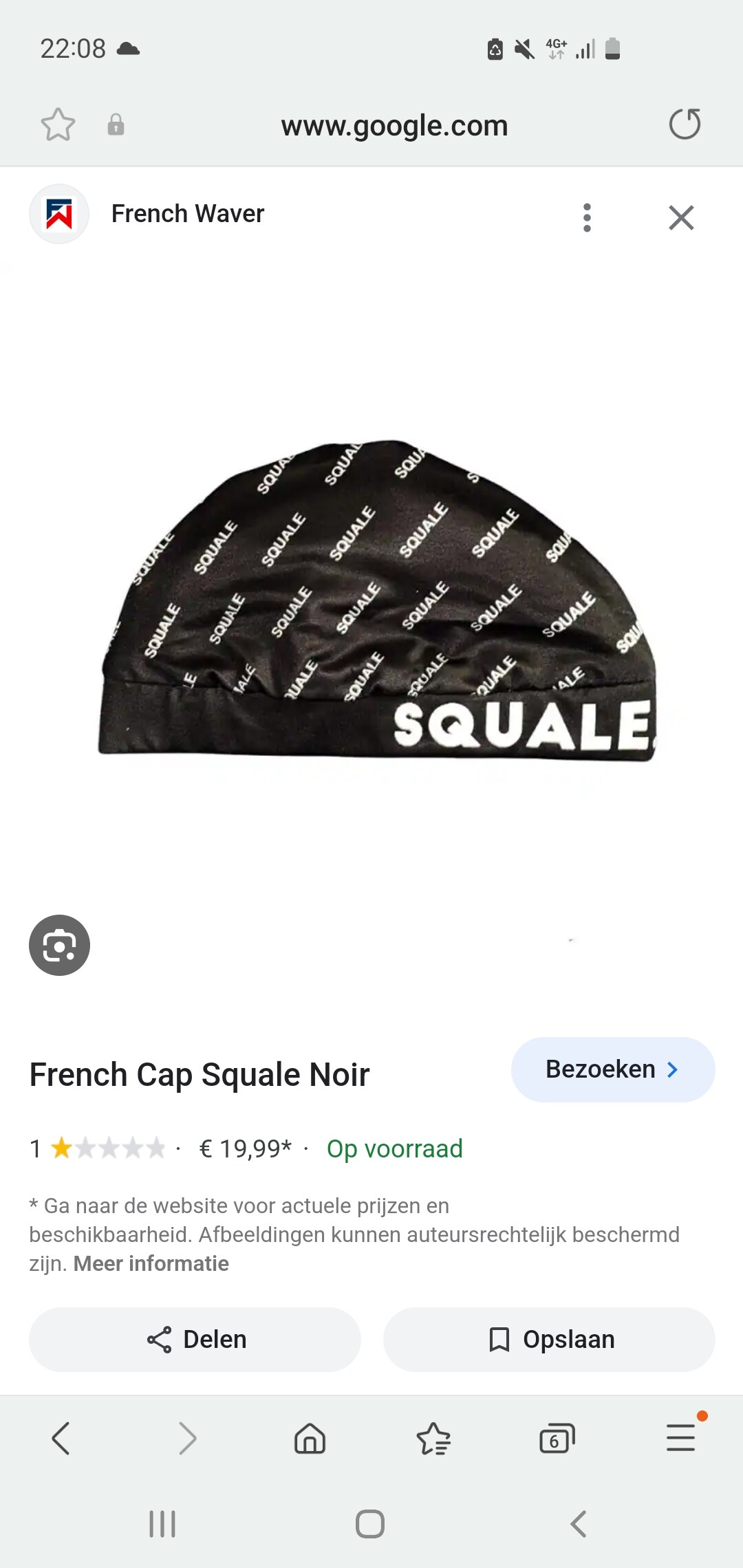Image resolution: width=743 pixels, height=1568 pixels.
Task: Open the Squale cap product image
Action: [378, 600]
